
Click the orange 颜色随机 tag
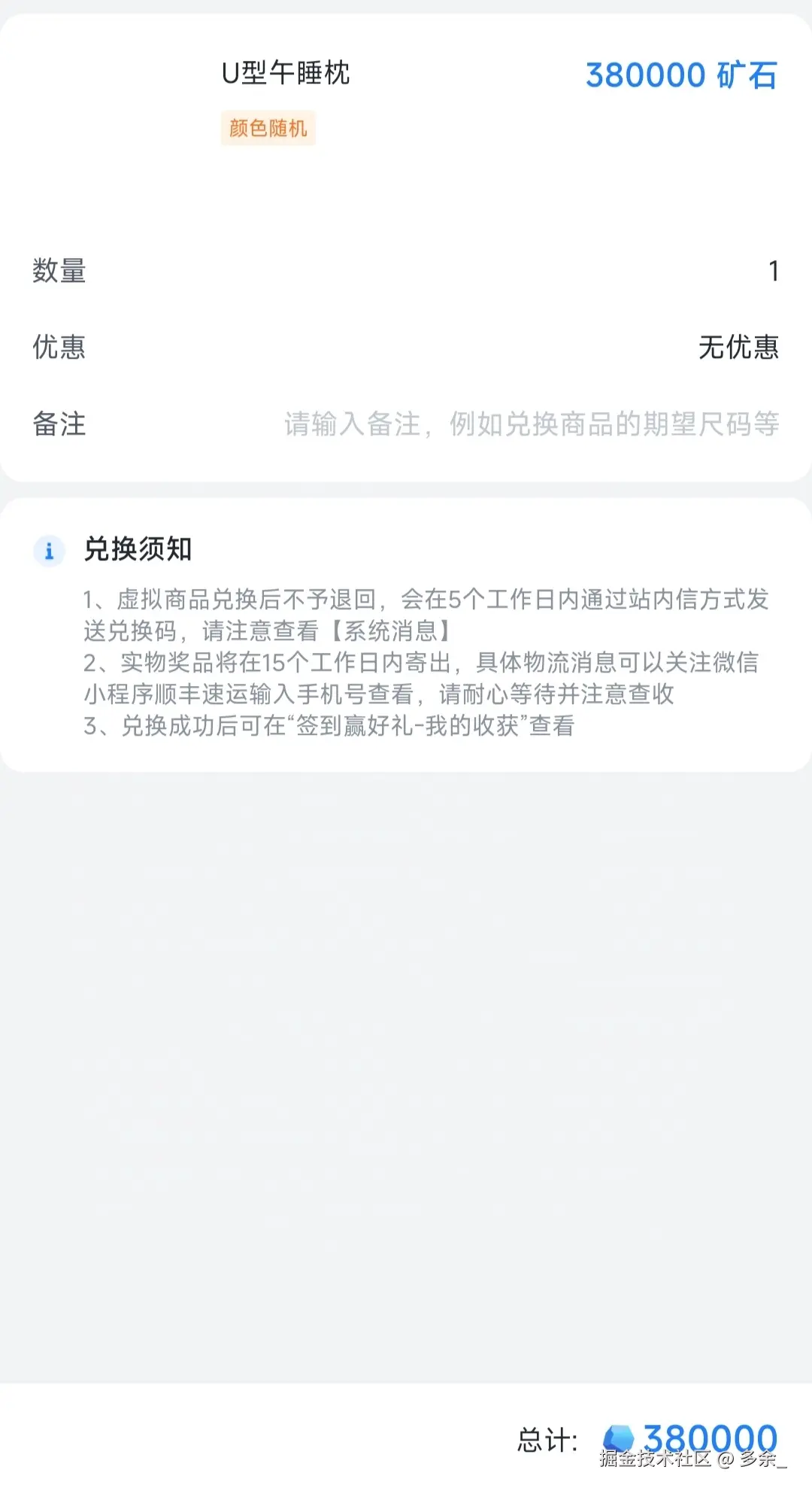point(269,128)
